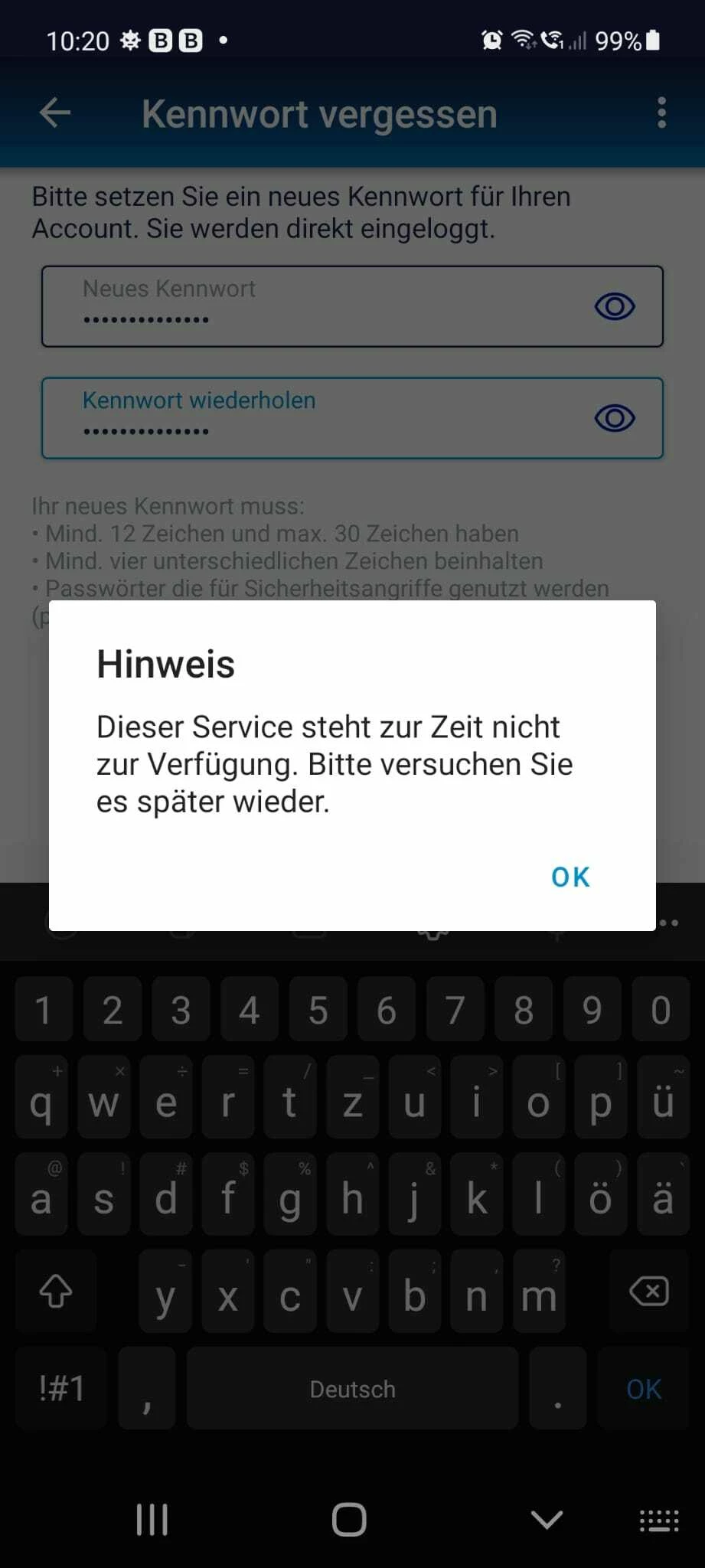Confirm with the keyboard OK key

point(643,1389)
